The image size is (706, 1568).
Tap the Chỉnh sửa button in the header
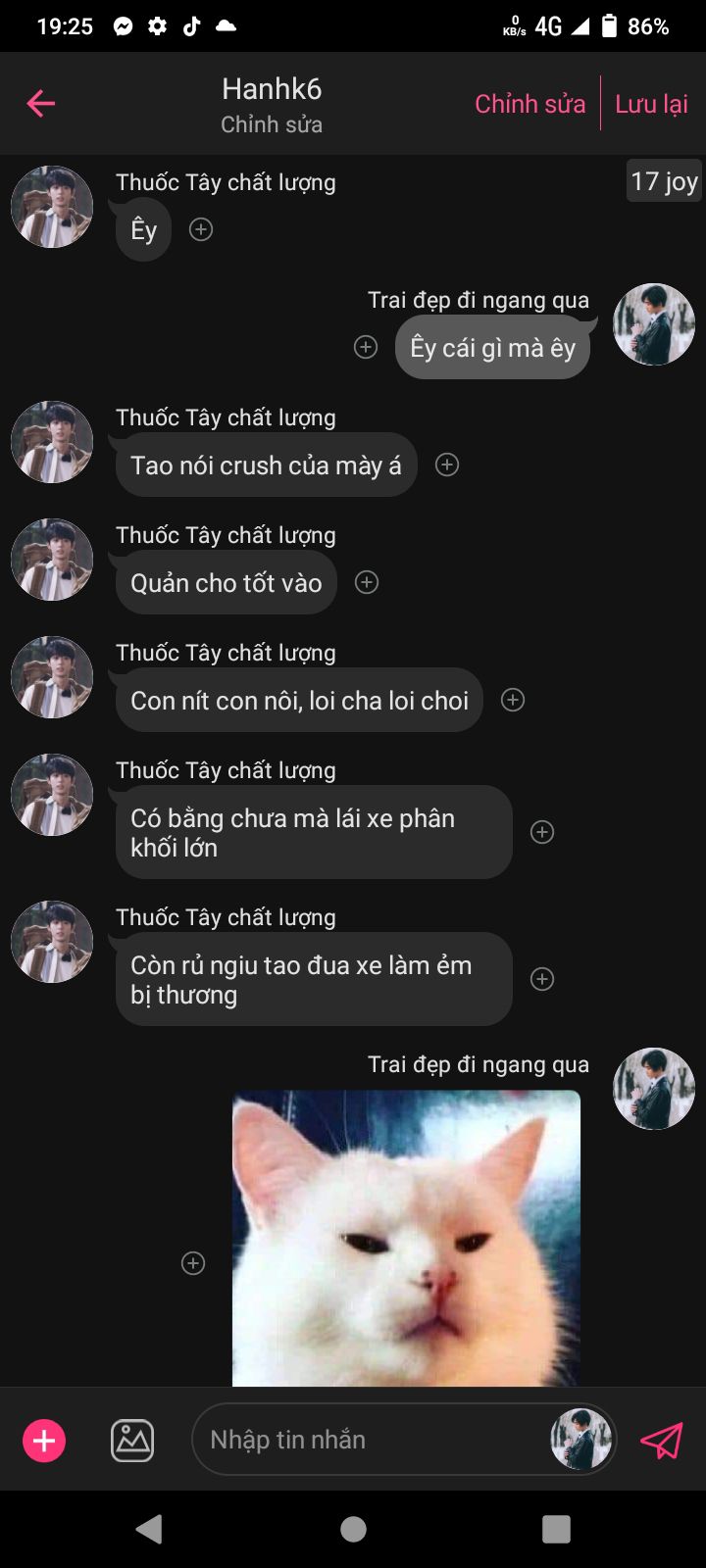point(529,104)
